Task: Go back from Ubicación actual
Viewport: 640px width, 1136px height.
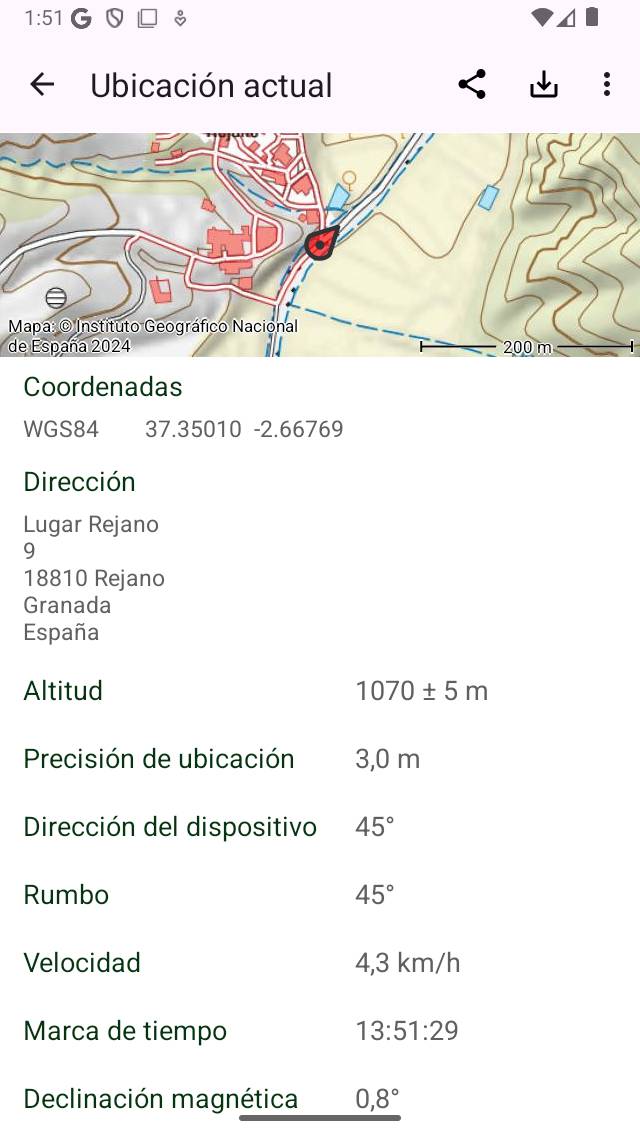Action: coord(42,85)
